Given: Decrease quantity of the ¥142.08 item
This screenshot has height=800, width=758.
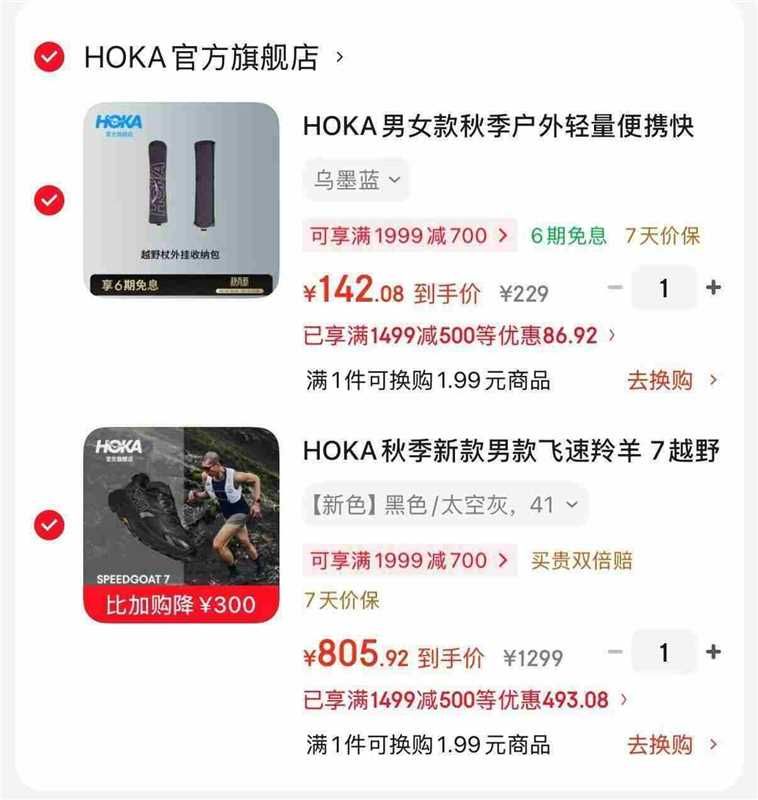Looking at the screenshot, I should point(615,288).
